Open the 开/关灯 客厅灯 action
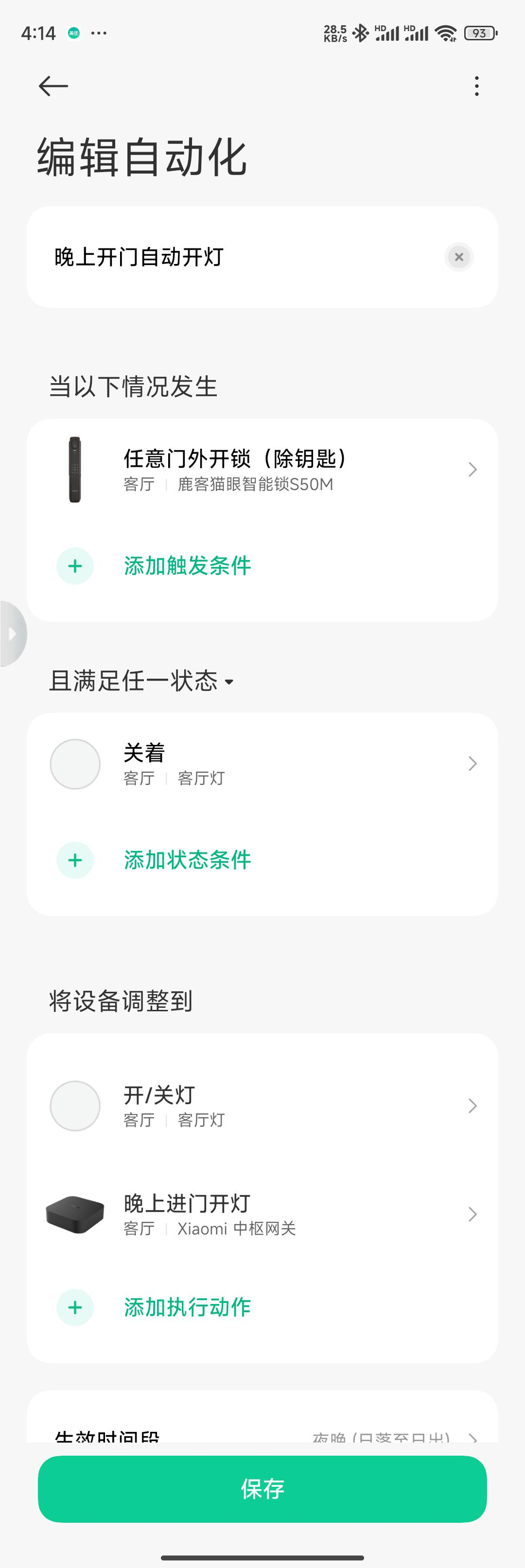Image resolution: width=525 pixels, height=1568 pixels. point(262,1106)
